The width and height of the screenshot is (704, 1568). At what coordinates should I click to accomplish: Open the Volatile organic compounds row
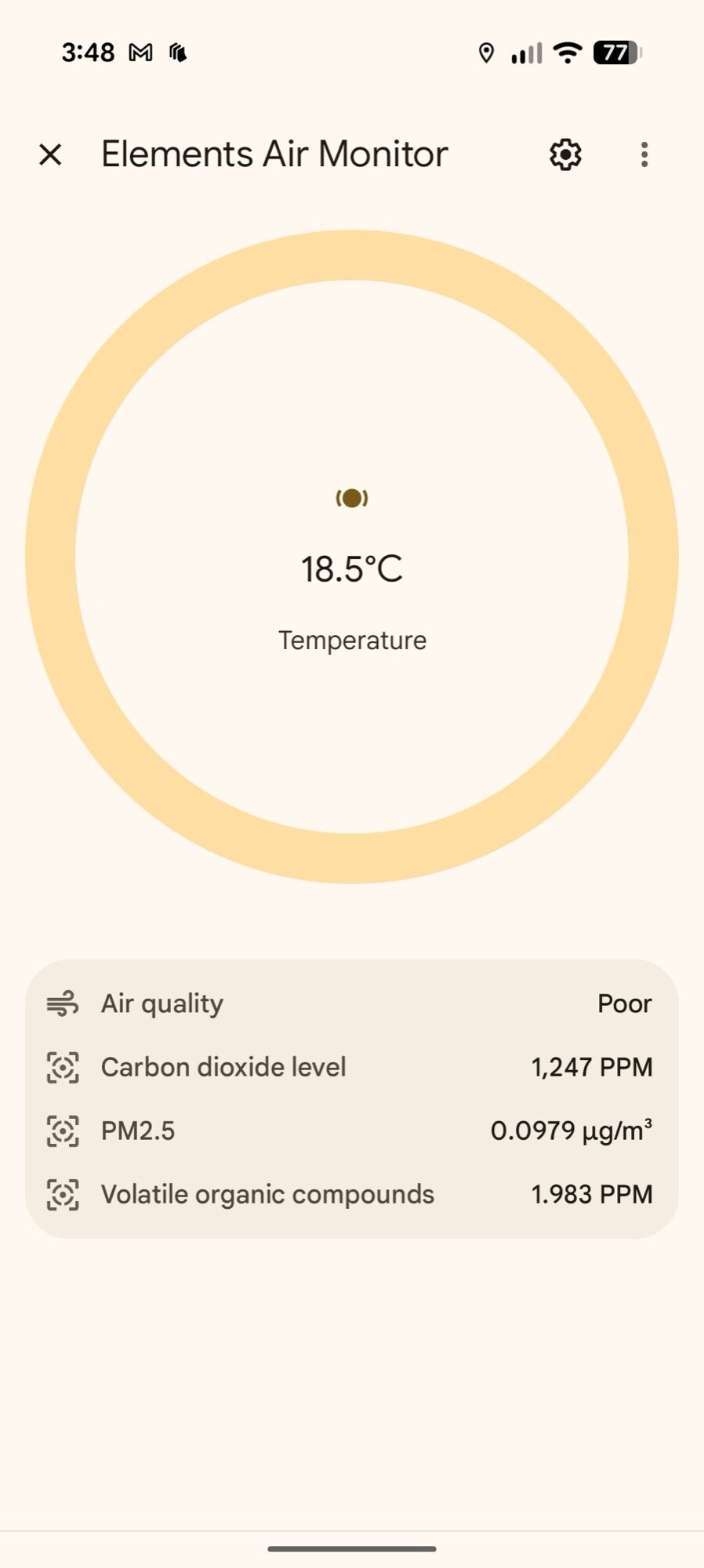pos(351,1194)
